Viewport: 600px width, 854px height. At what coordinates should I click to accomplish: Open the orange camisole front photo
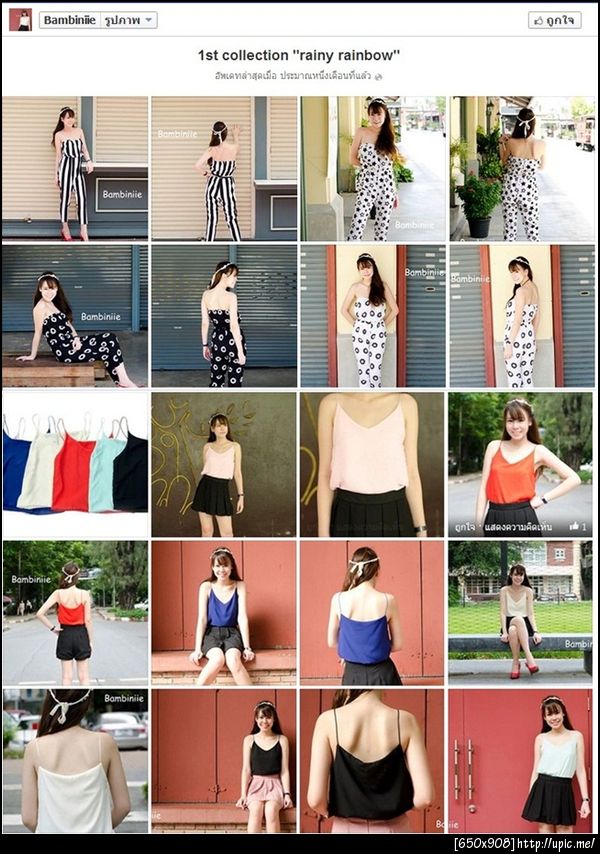point(520,455)
